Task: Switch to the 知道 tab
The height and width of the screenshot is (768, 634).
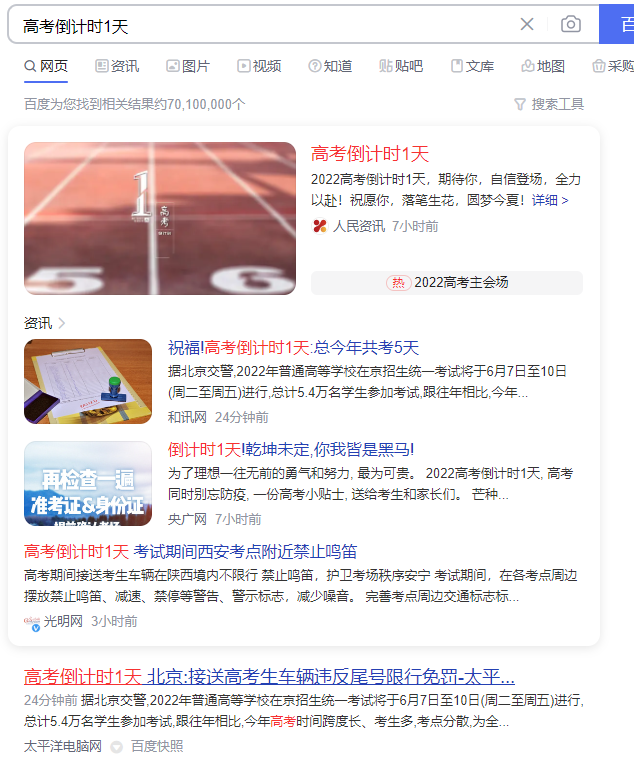Action: (330, 66)
